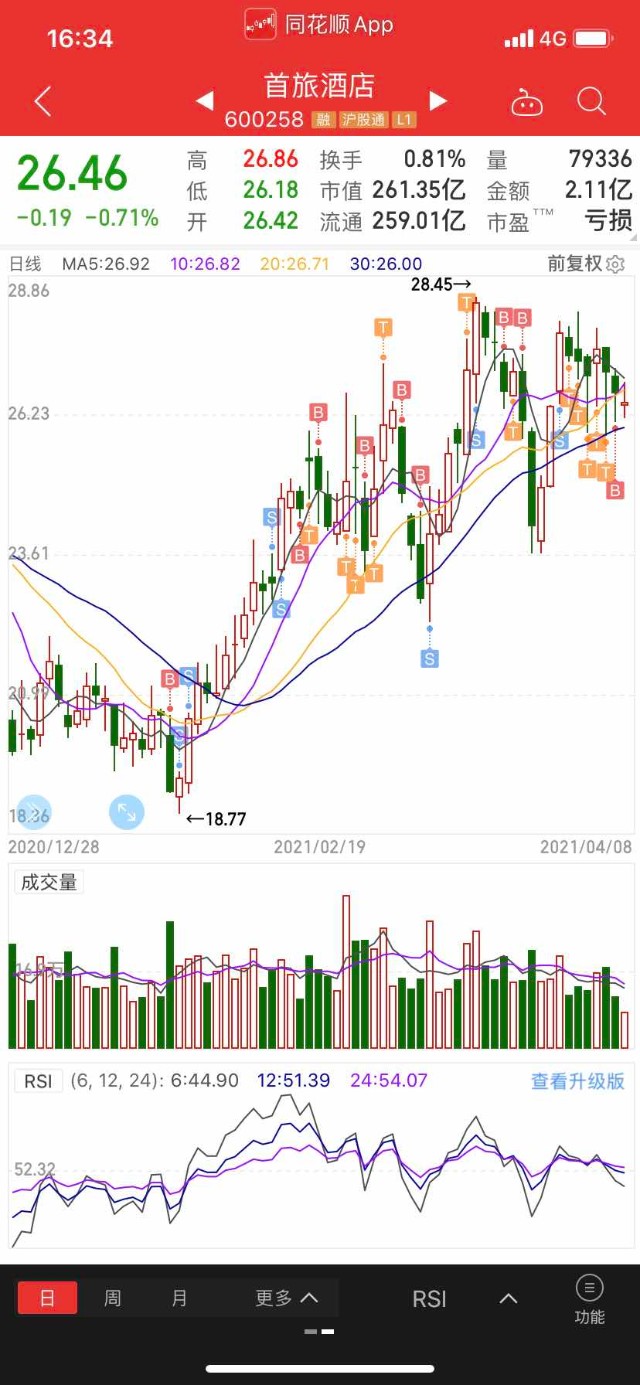Open stock search magnifier
Viewport: 640px width, 1385px height.
[592, 101]
